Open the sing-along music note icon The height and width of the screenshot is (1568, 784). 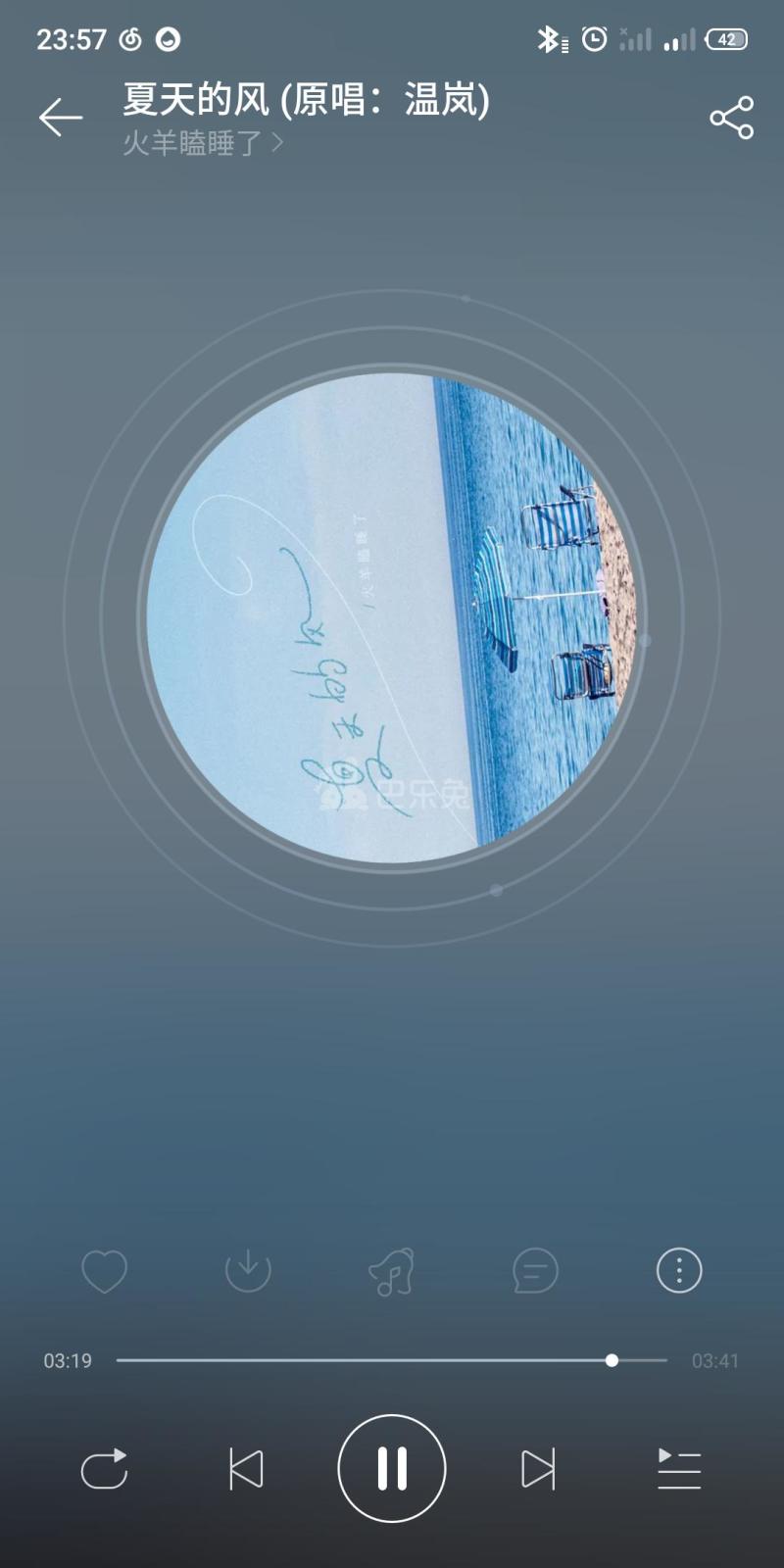391,1271
